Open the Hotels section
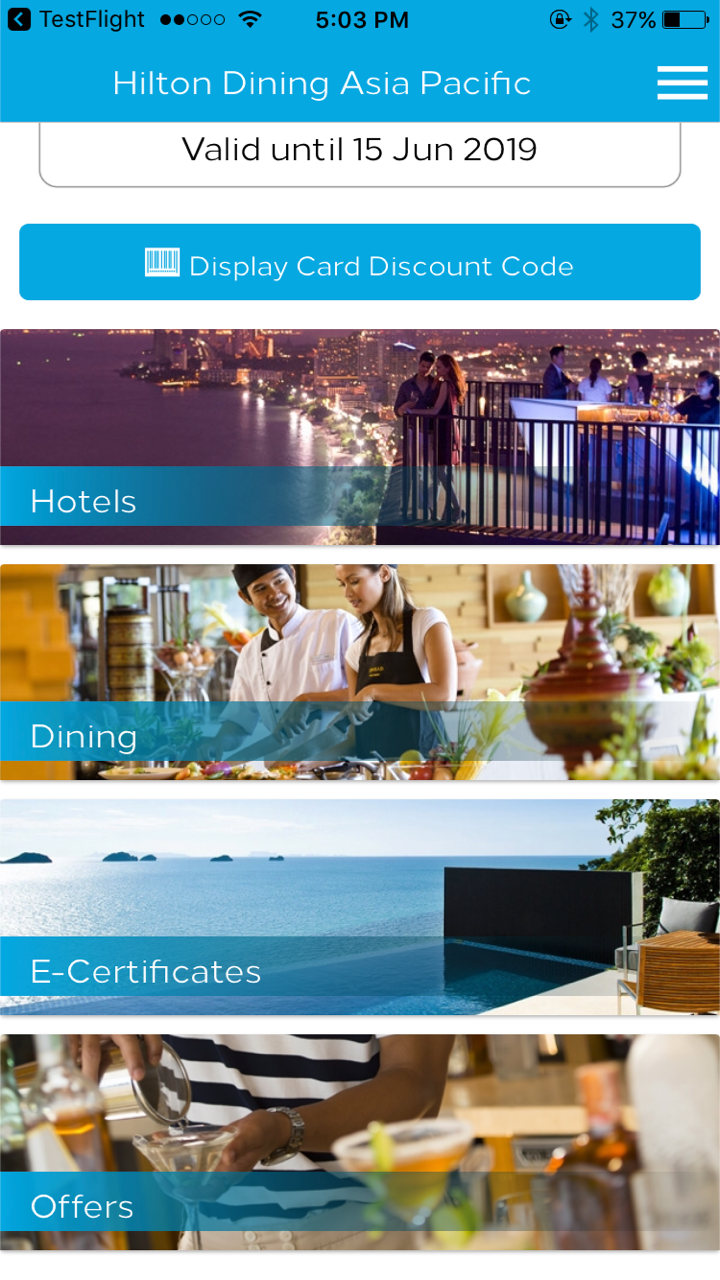The image size is (720, 1280). pos(360,437)
